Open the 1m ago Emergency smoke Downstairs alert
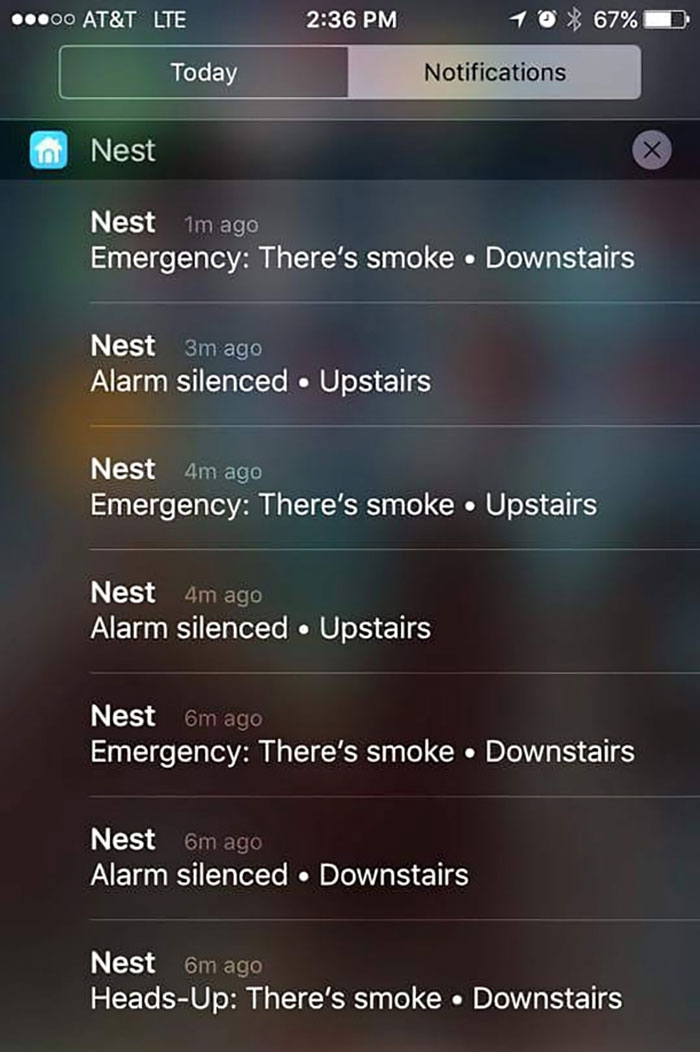The image size is (700, 1052). coord(362,242)
